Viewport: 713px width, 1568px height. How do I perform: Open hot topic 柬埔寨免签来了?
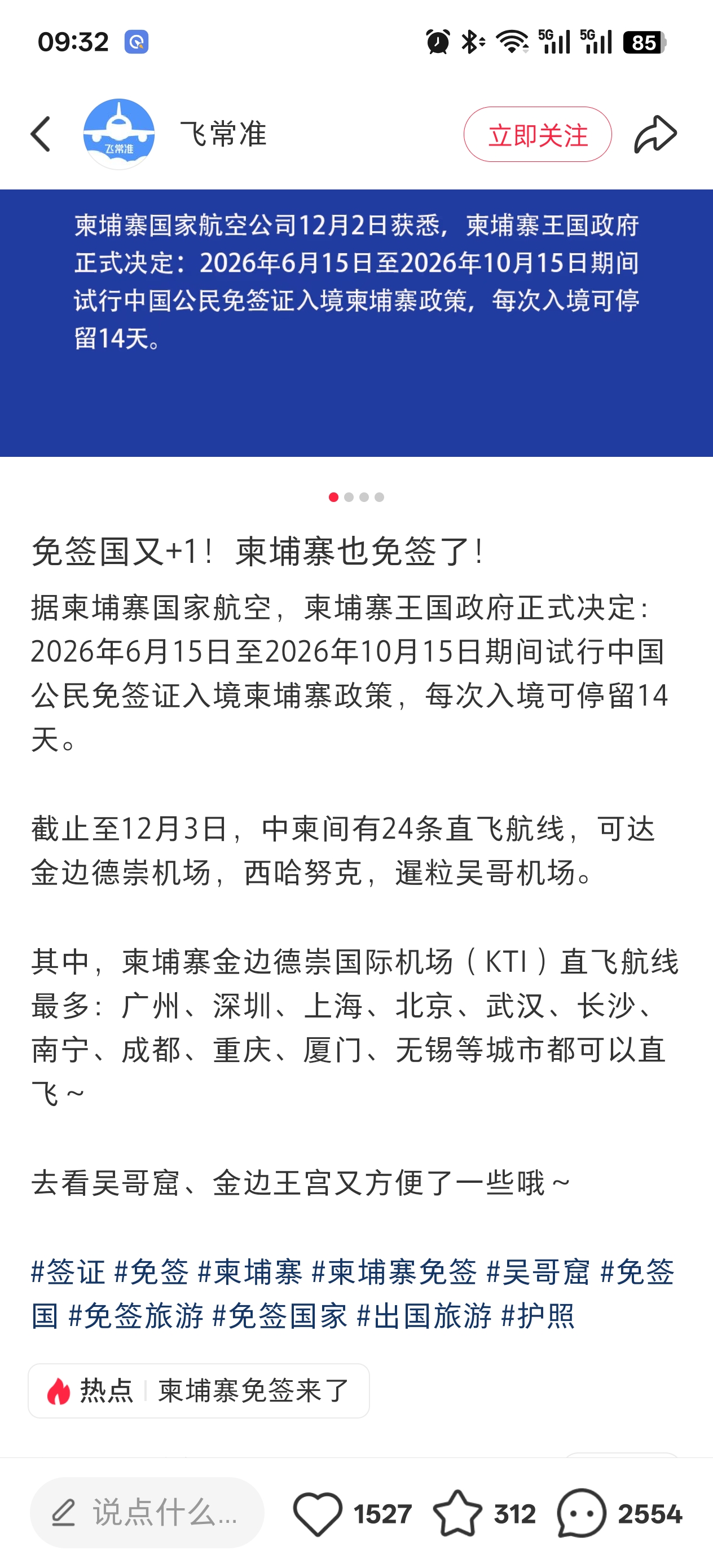[199, 1391]
